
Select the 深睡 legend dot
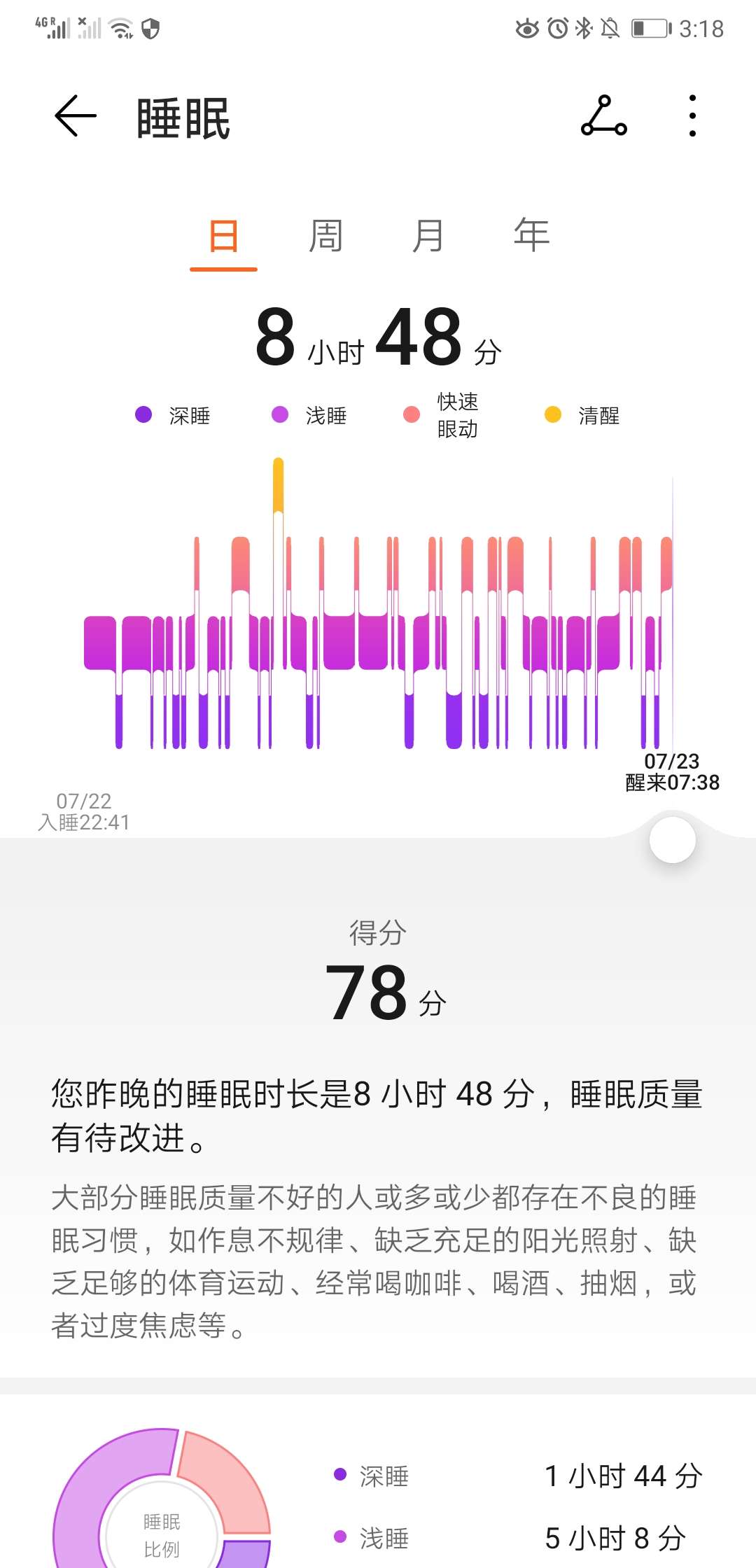tap(143, 414)
